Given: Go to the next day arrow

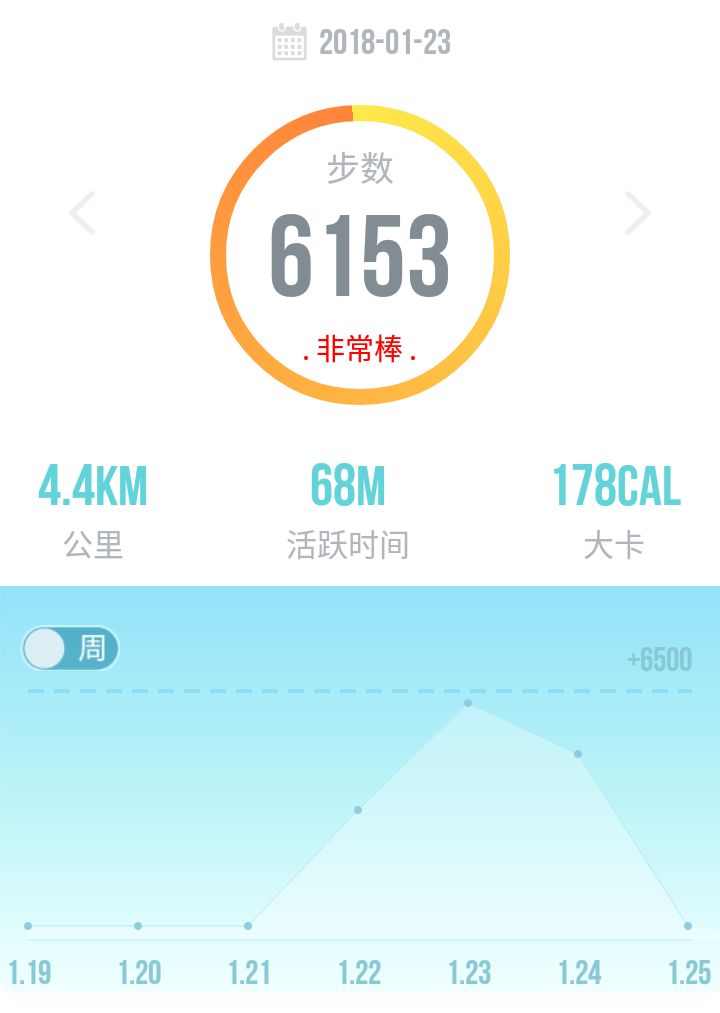Looking at the screenshot, I should pyautogui.click(x=637, y=213).
